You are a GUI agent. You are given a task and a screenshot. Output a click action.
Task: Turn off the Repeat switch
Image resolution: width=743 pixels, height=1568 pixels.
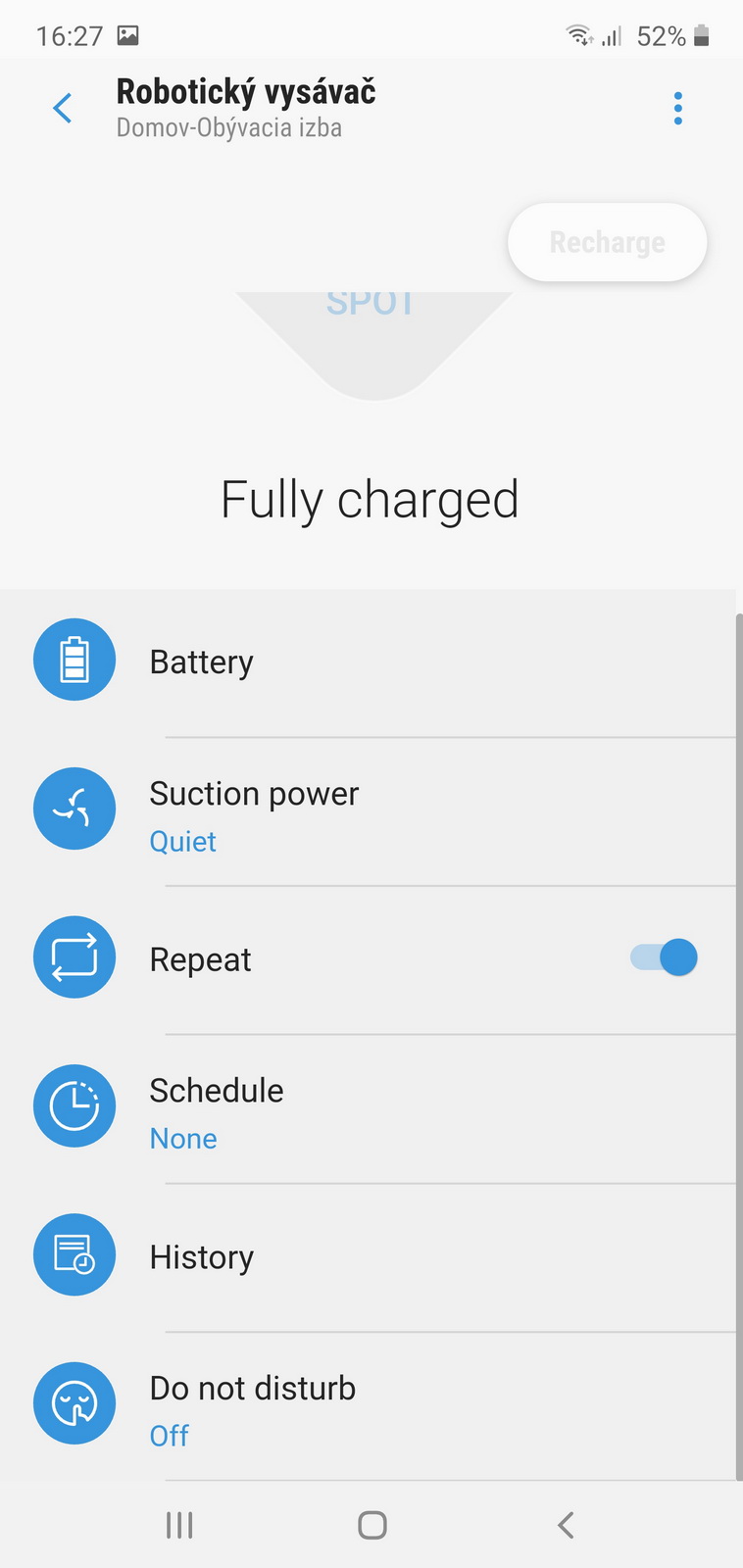(664, 957)
